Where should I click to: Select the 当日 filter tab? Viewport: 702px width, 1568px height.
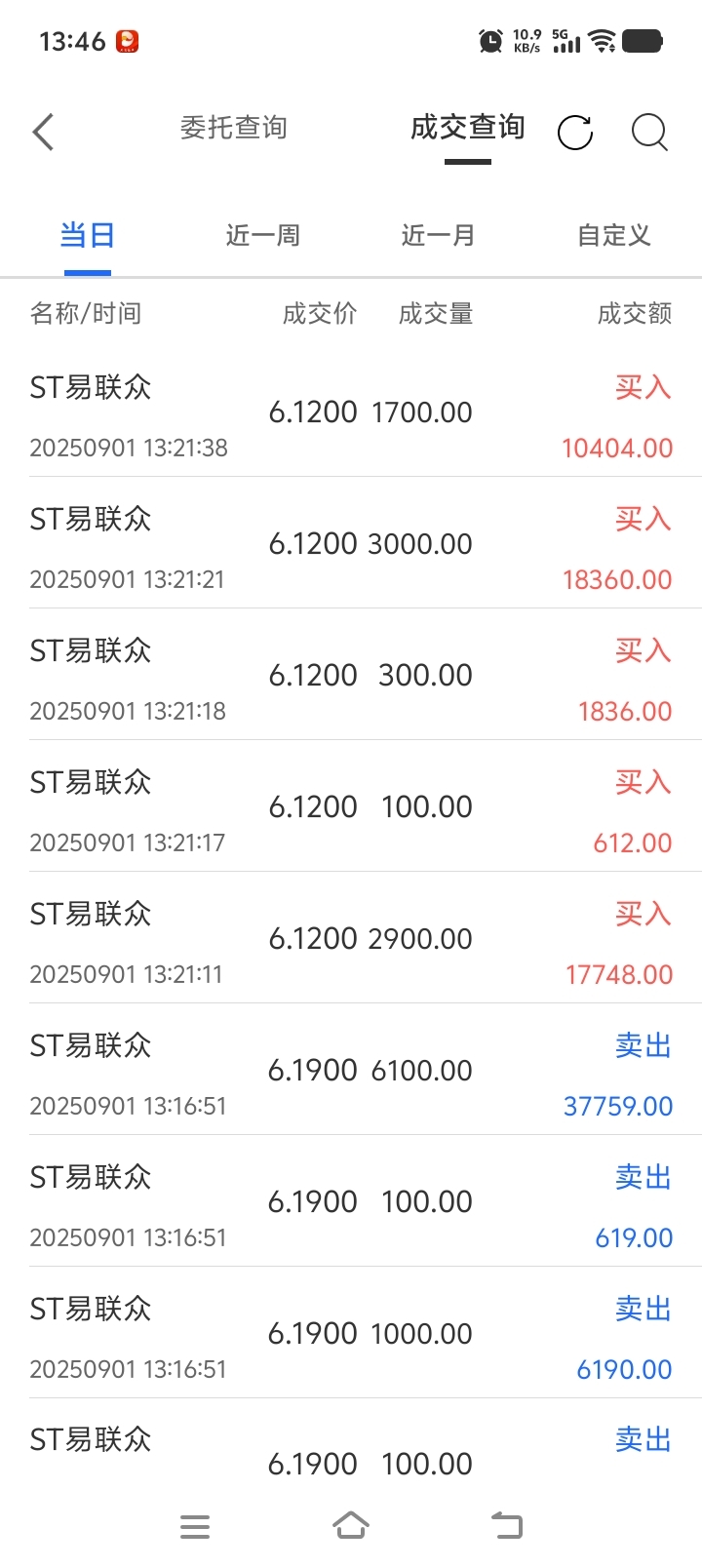click(88, 235)
